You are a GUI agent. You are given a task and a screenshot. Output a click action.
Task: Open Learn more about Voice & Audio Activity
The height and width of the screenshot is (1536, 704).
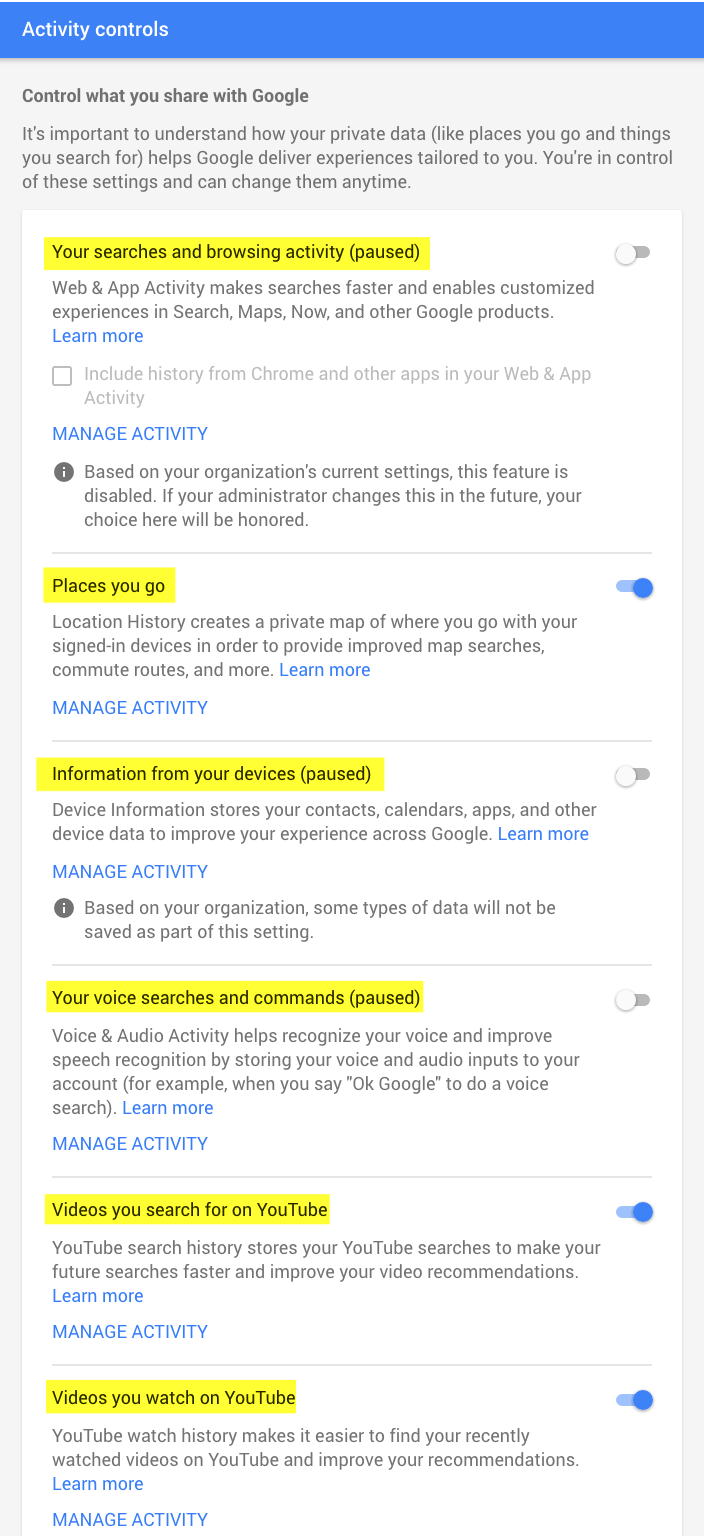coord(168,1108)
